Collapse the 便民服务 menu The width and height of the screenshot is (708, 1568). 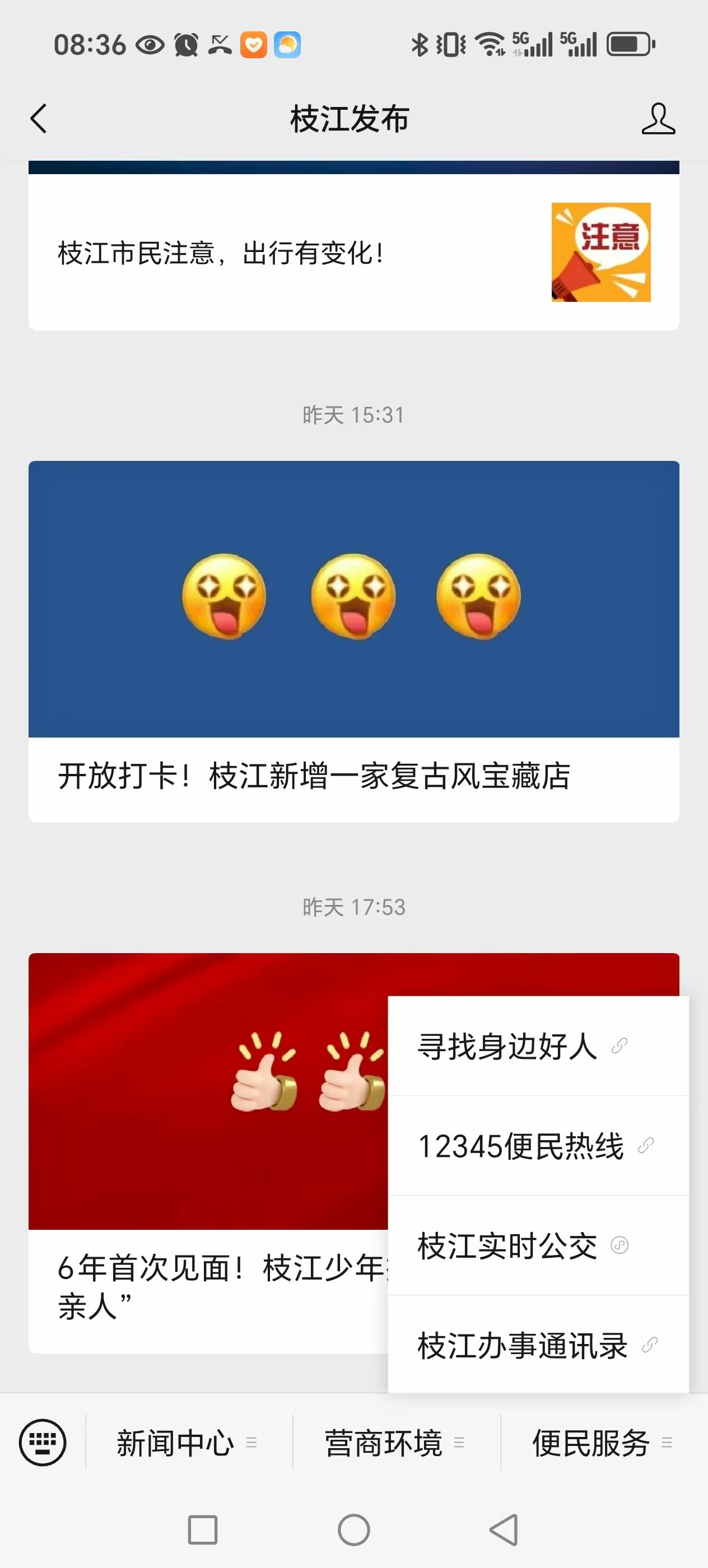click(603, 1443)
